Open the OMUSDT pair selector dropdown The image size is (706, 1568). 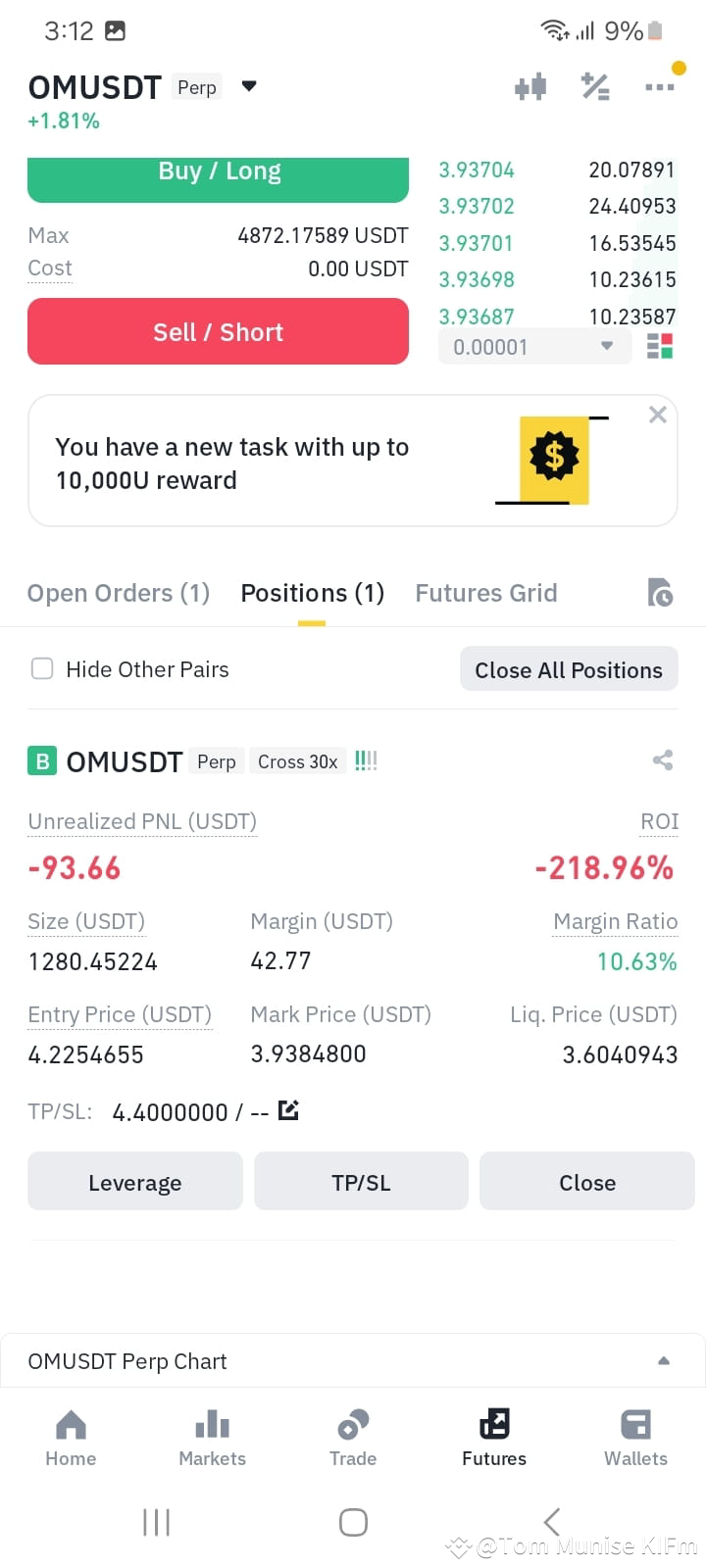point(249,86)
